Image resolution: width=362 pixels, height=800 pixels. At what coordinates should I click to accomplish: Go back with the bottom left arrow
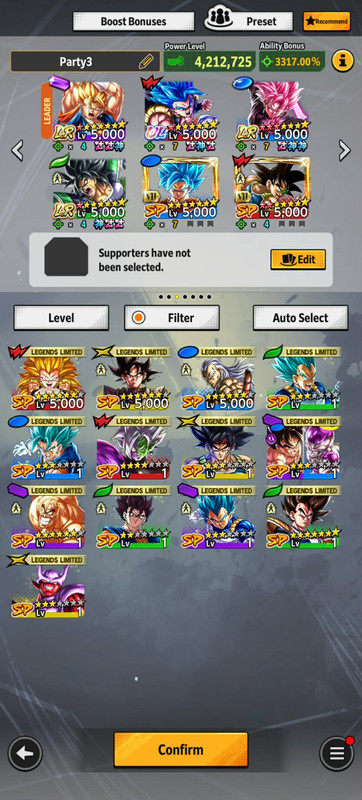[25, 753]
